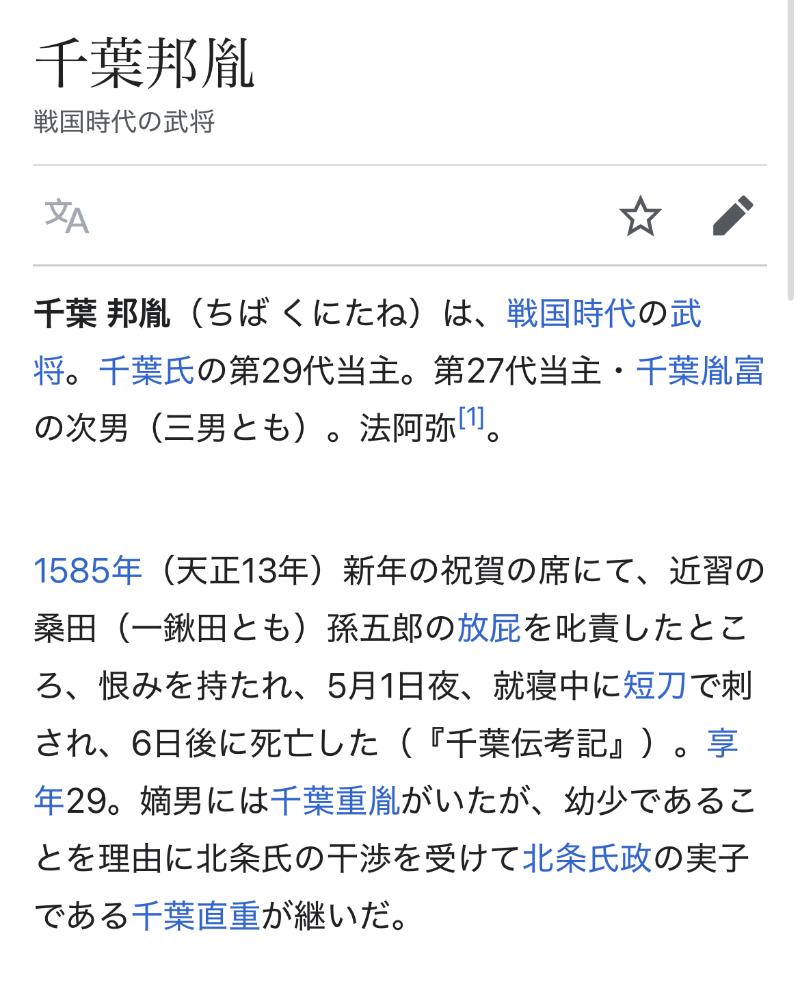This screenshot has width=800, height=985.
Task: Open the 戦国時代 link
Action: [571, 314]
